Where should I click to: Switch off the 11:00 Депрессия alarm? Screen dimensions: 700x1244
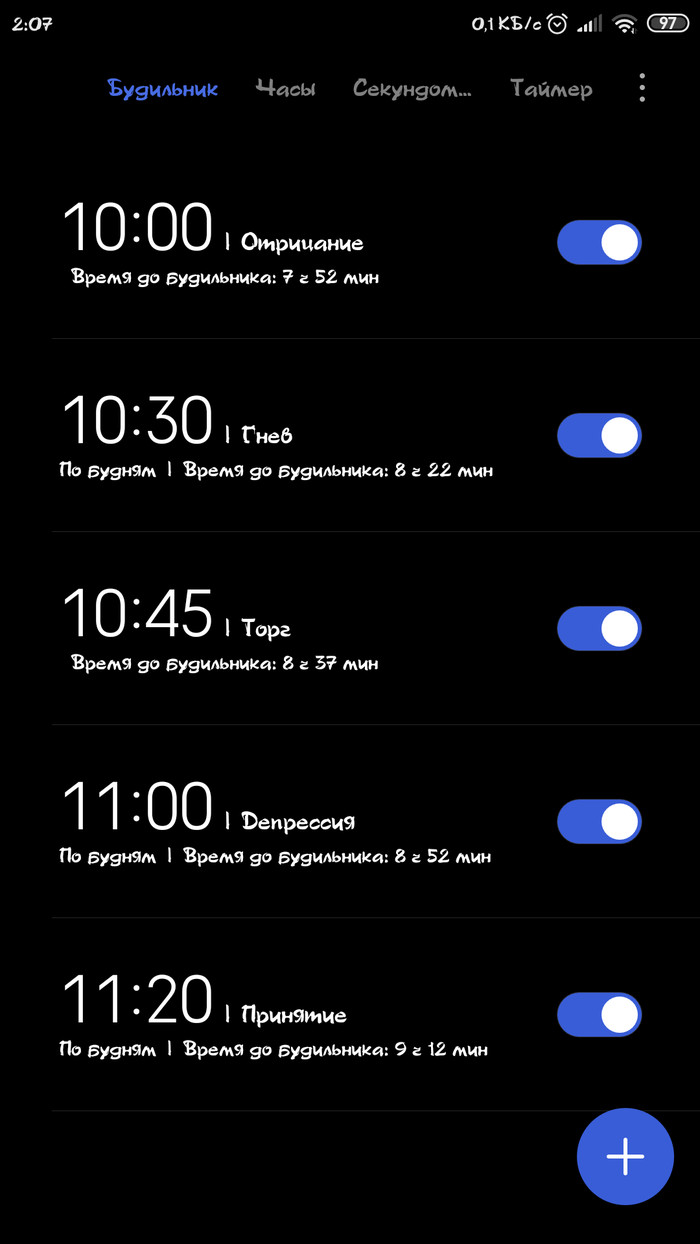tap(599, 822)
